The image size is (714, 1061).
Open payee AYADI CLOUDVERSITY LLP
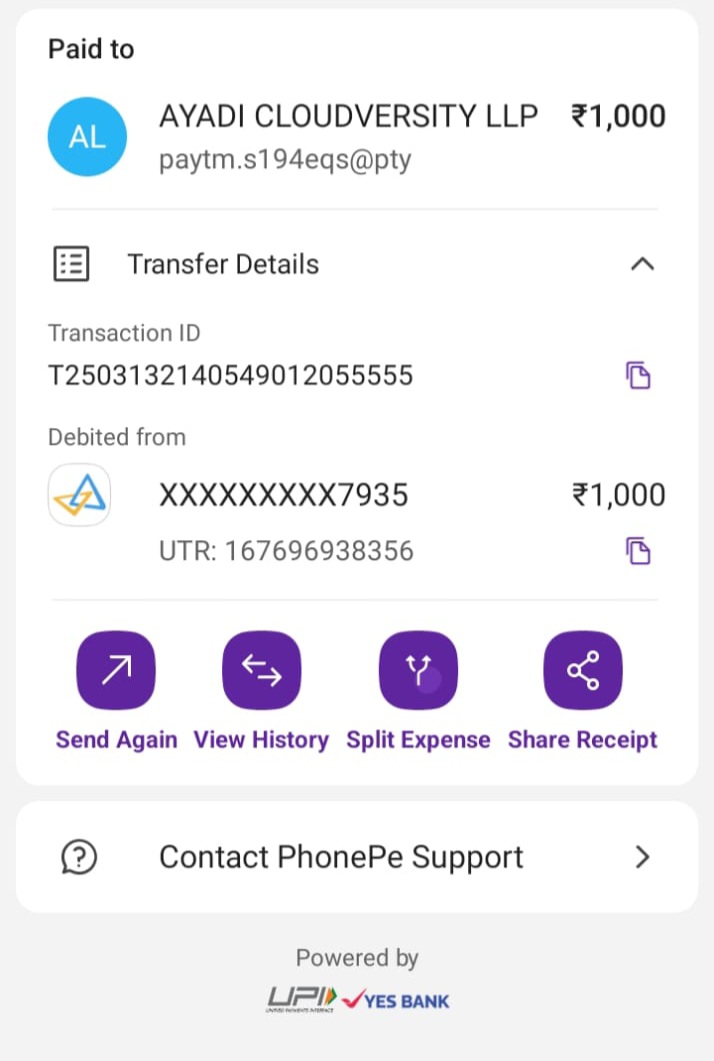[348, 117]
